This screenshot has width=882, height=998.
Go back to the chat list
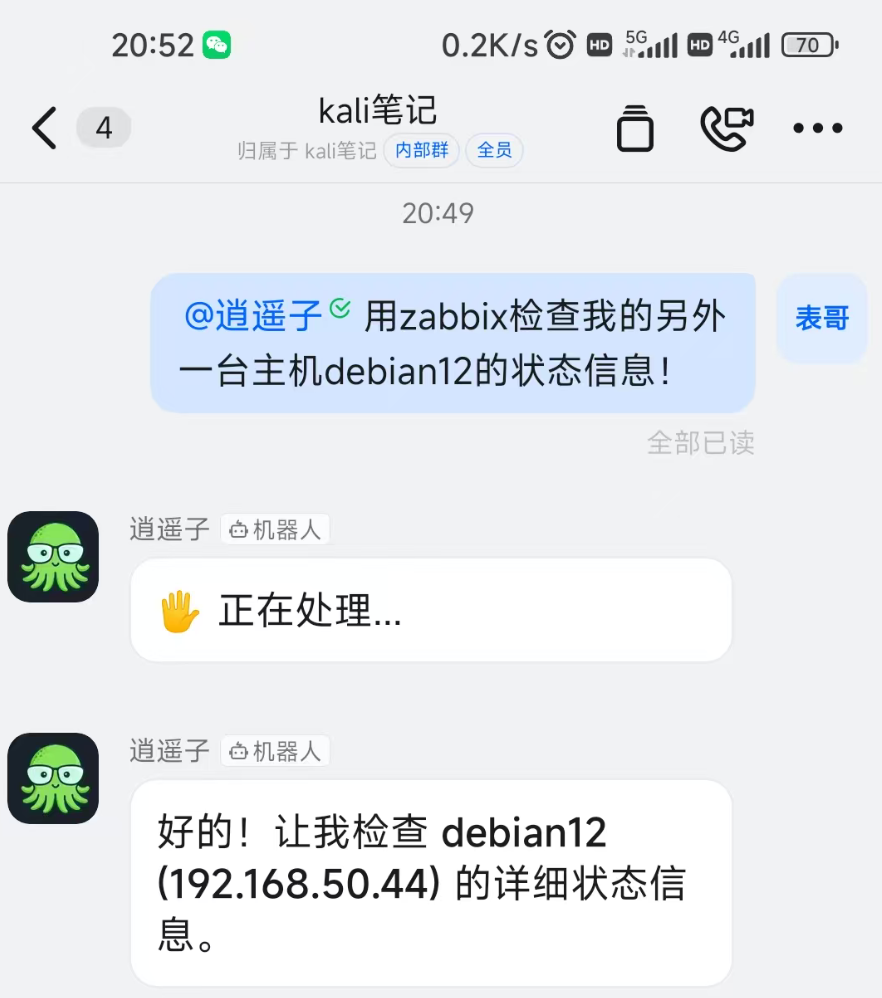45,128
